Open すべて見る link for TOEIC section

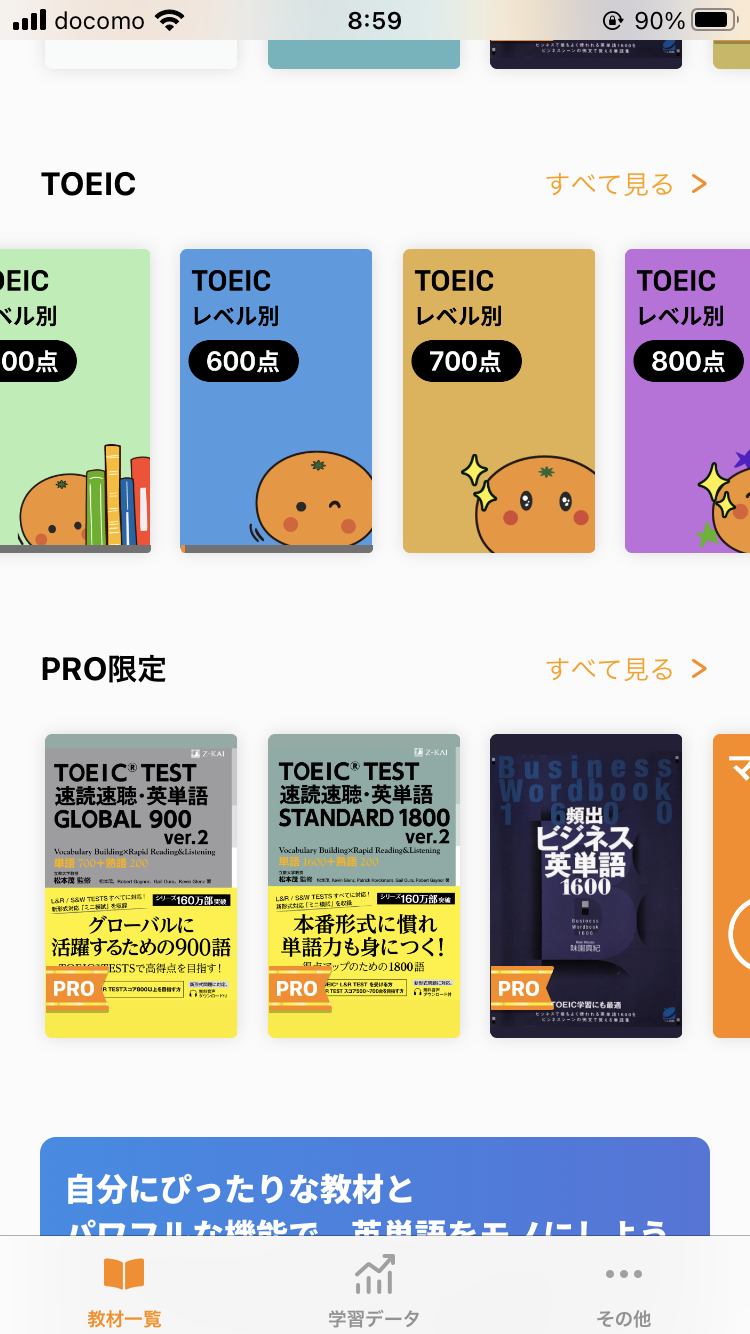(626, 184)
